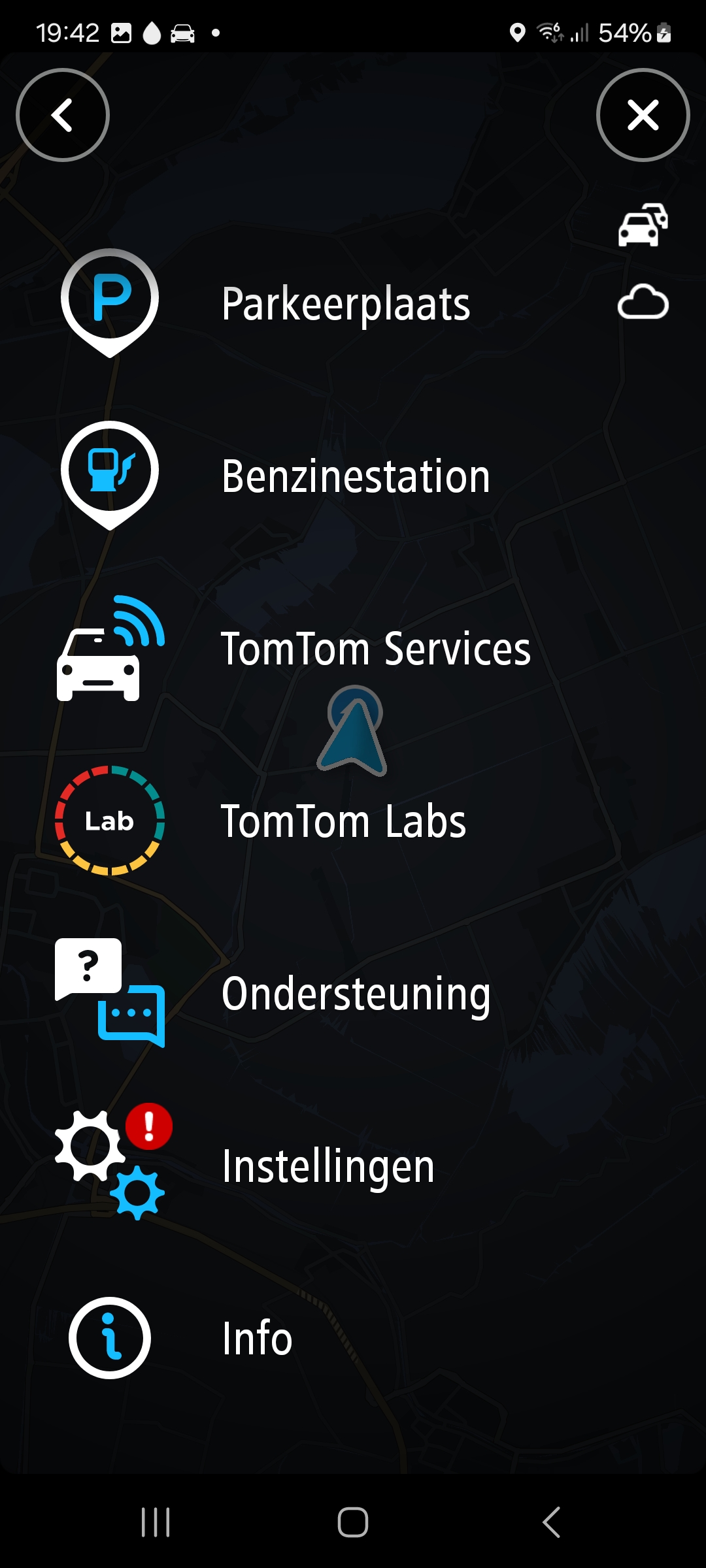Open TomTom Services
This screenshot has height=1568, width=706.
click(294, 649)
